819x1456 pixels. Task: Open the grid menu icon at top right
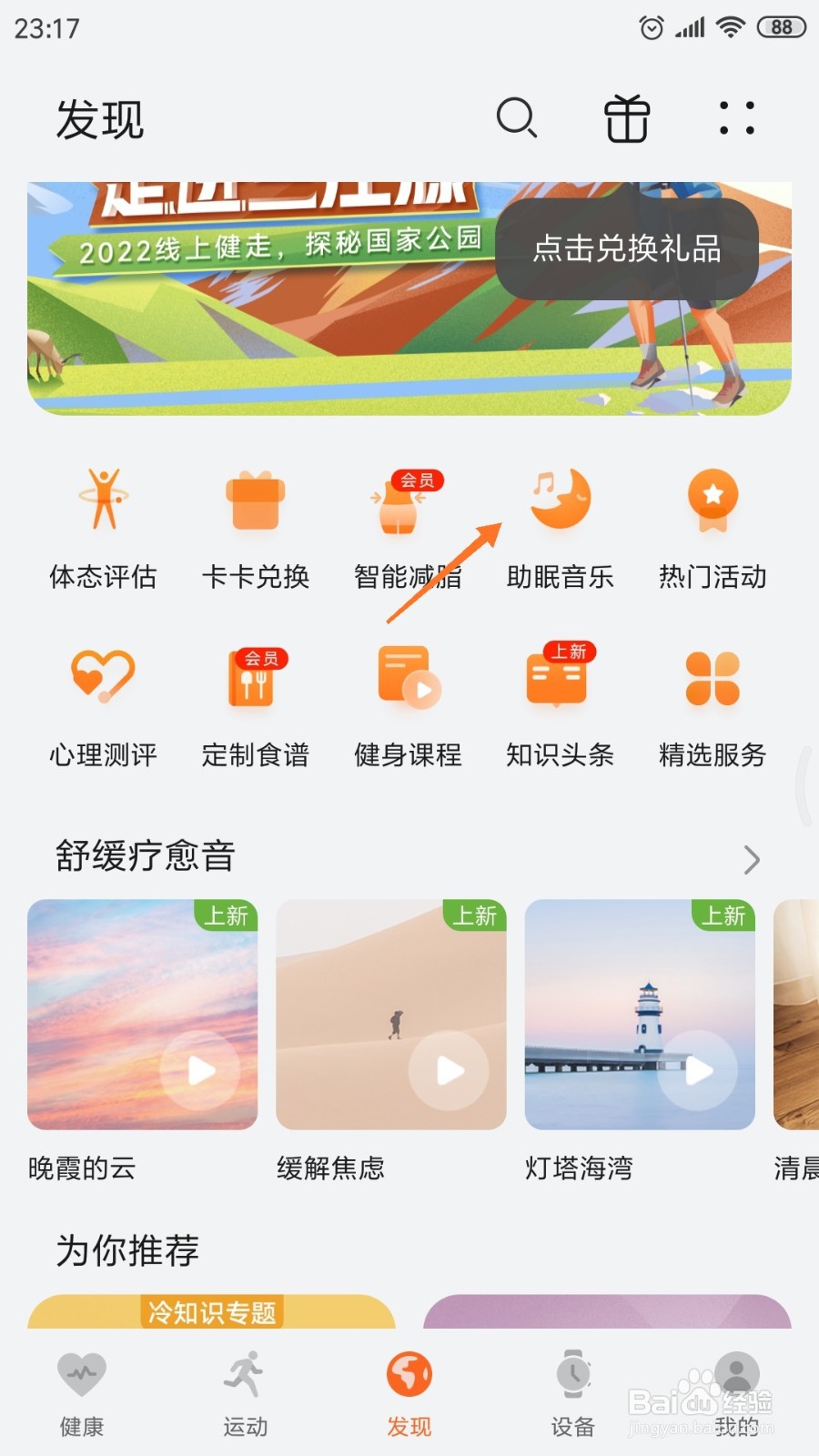[x=735, y=118]
